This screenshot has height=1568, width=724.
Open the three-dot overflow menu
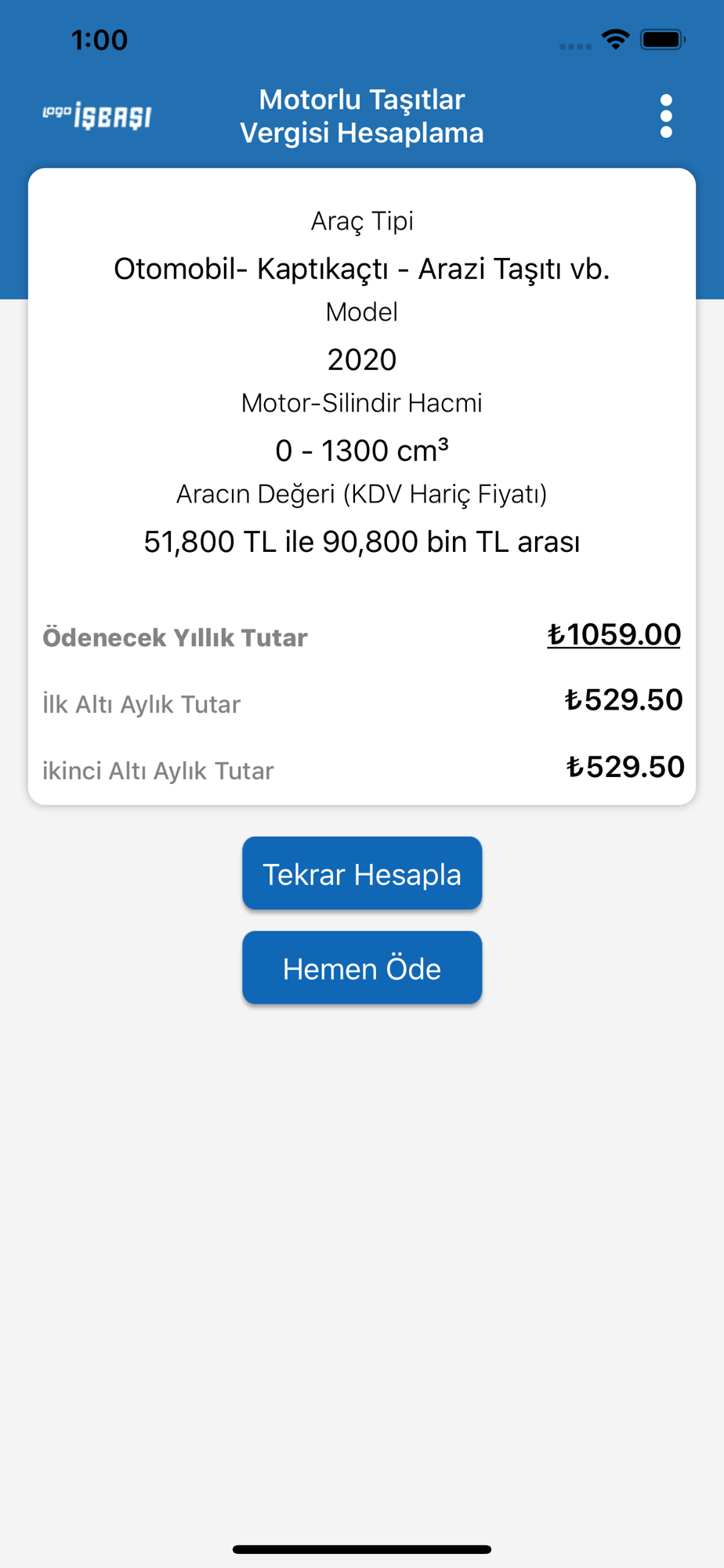pos(666,116)
